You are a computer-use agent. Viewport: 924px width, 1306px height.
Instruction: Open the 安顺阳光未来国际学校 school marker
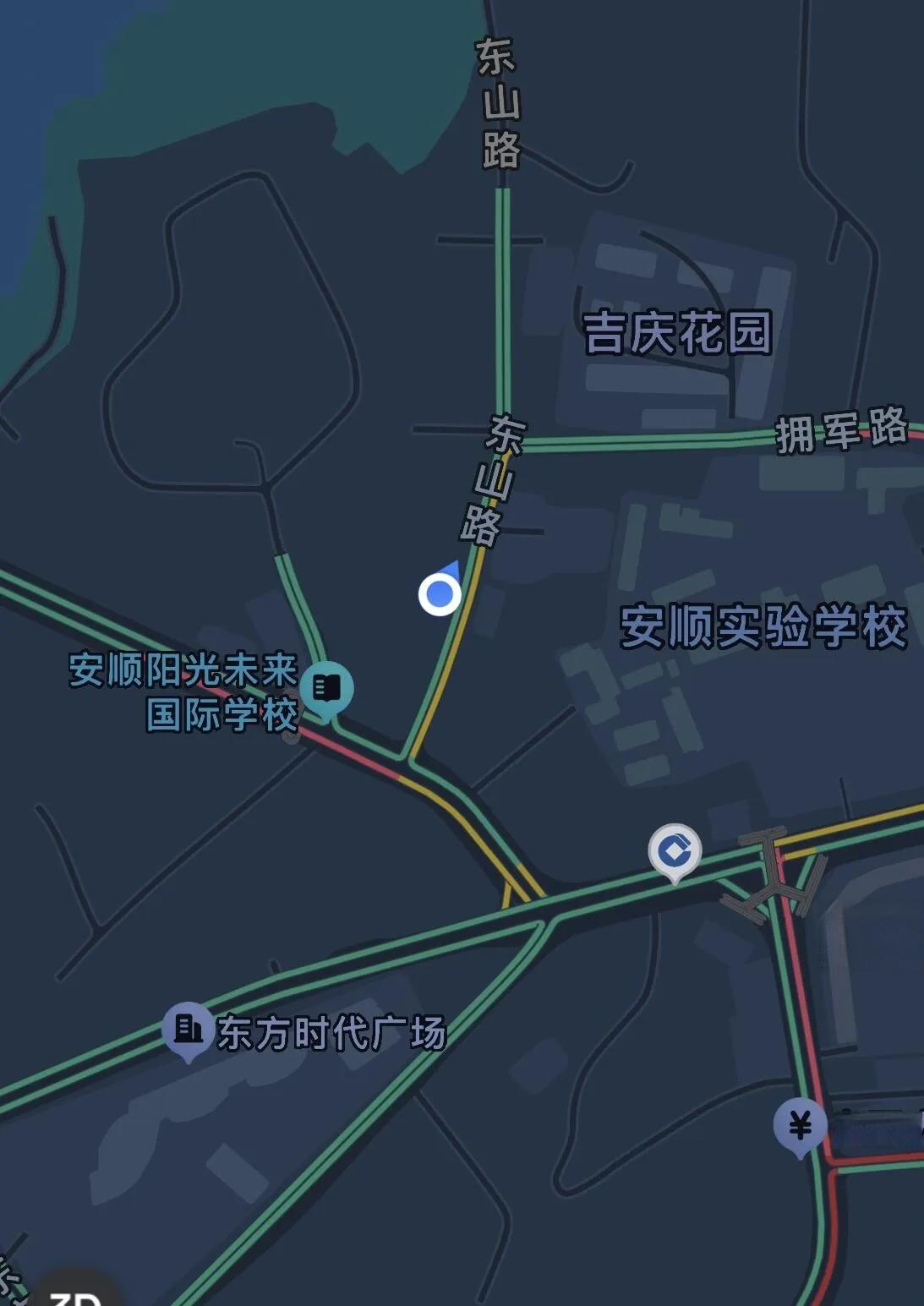(x=326, y=688)
